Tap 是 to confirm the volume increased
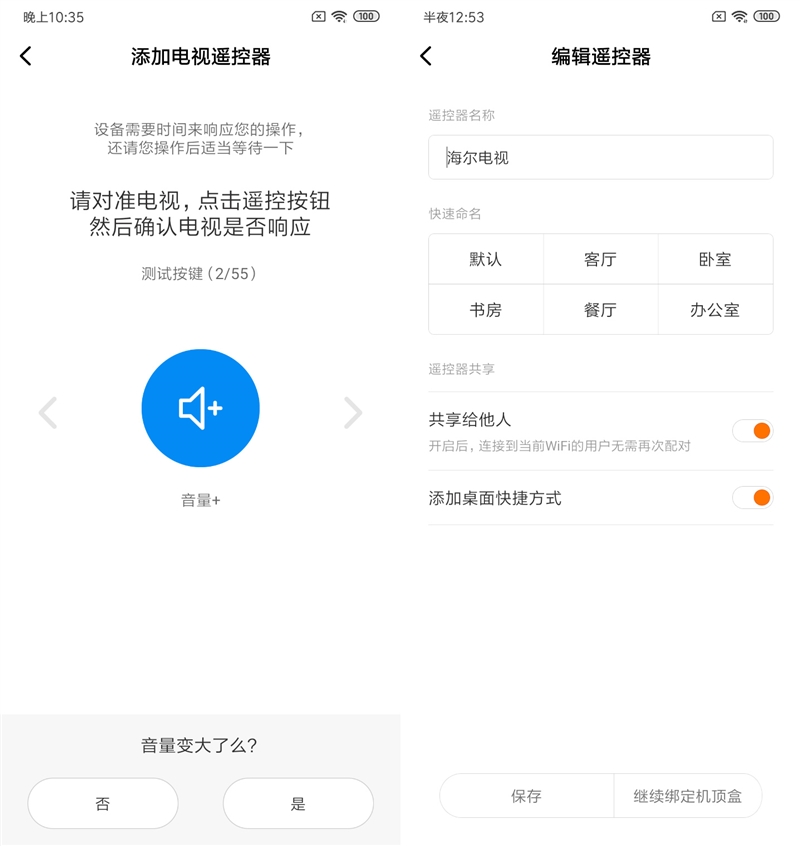 [297, 803]
